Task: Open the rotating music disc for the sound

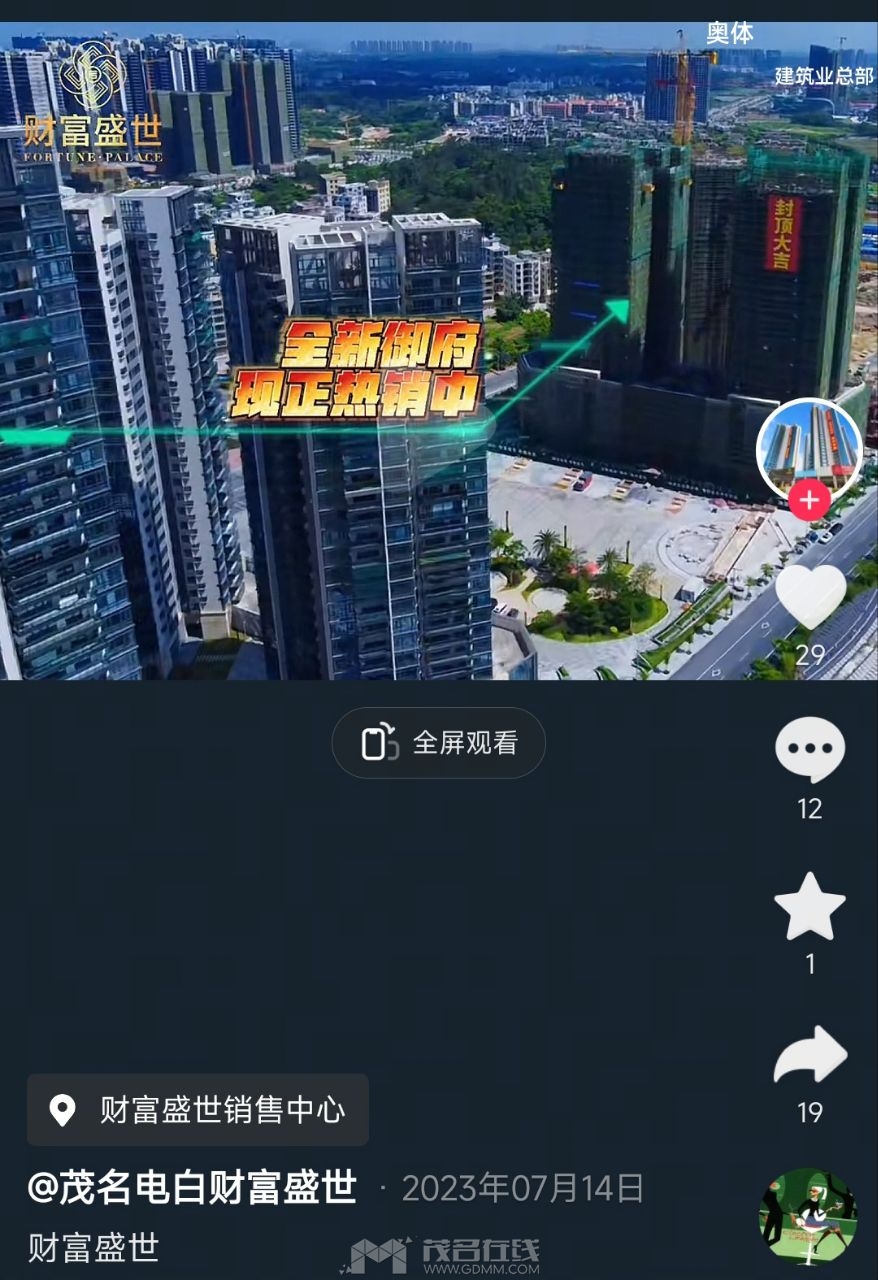Action: click(808, 1217)
